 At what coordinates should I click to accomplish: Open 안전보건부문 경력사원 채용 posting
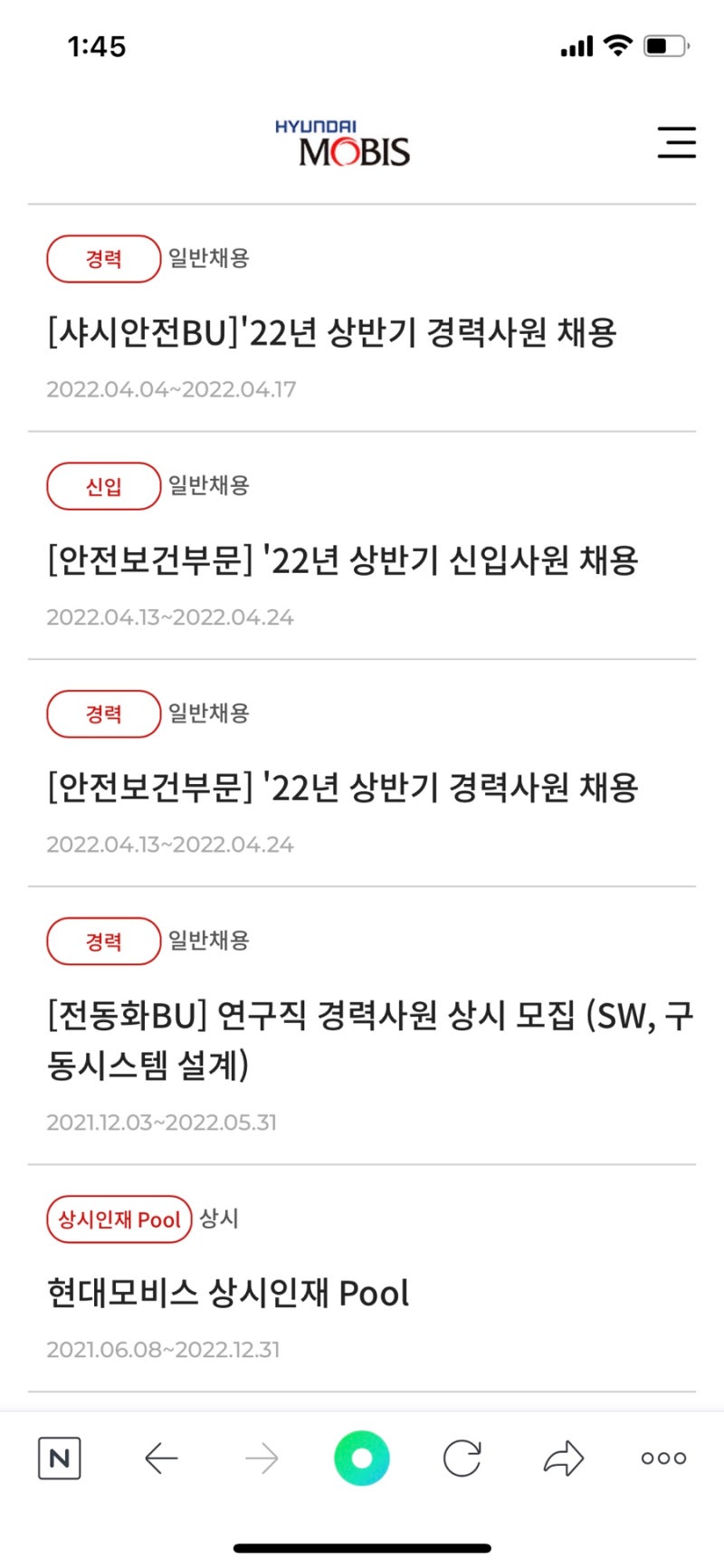coord(343,788)
